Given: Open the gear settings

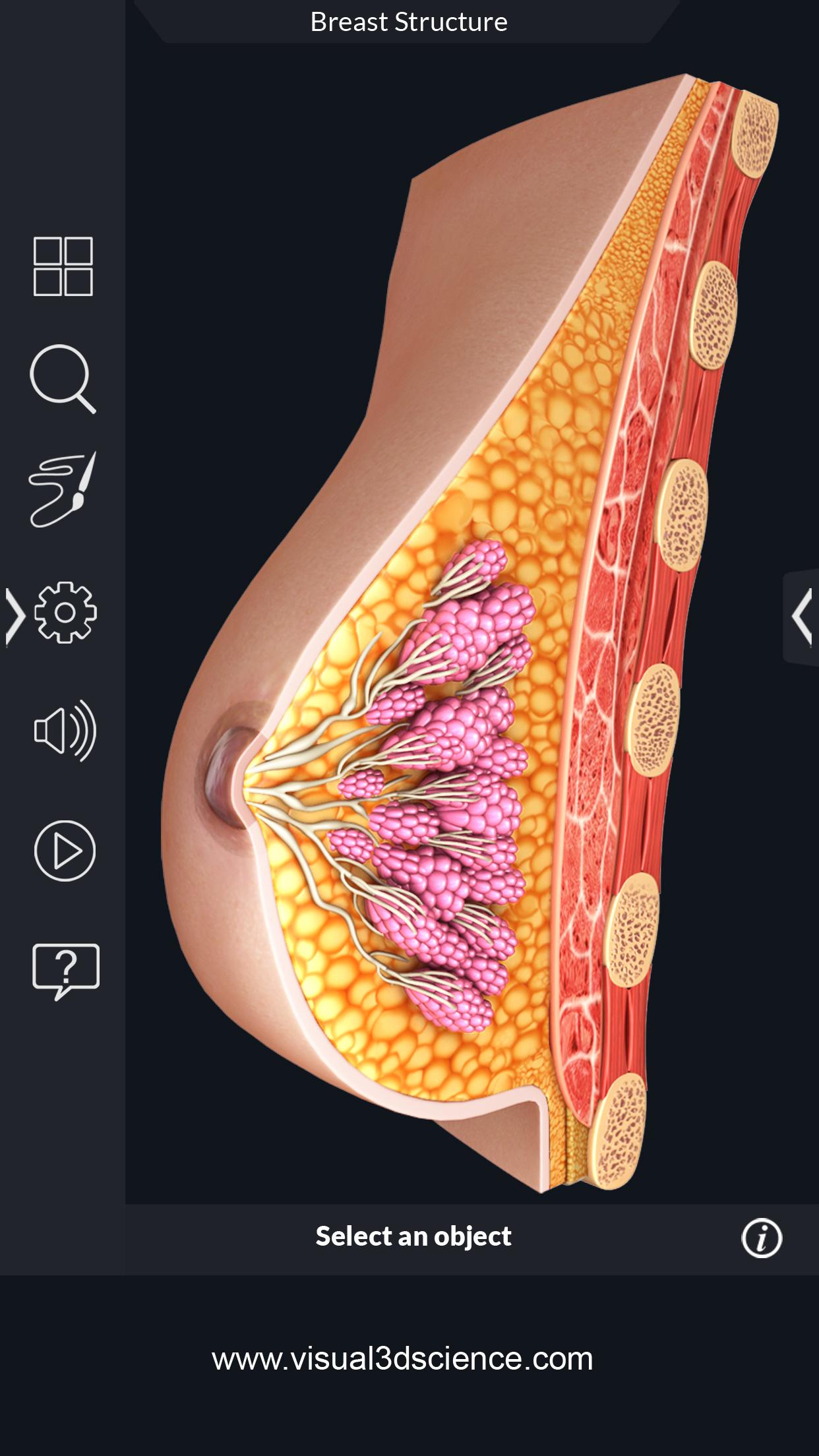Looking at the screenshot, I should pyautogui.click(x=65, y=613).
